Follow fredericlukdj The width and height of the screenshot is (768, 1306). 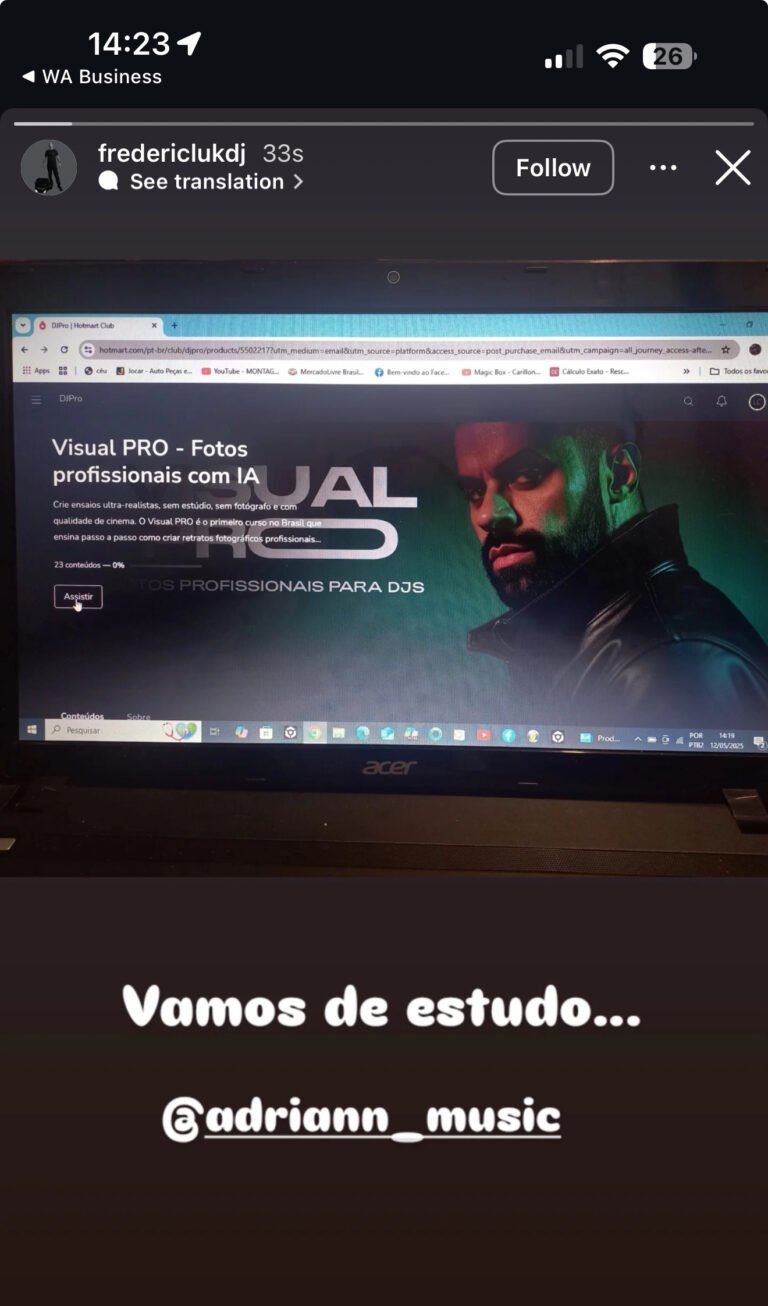[x=553, y=168]
